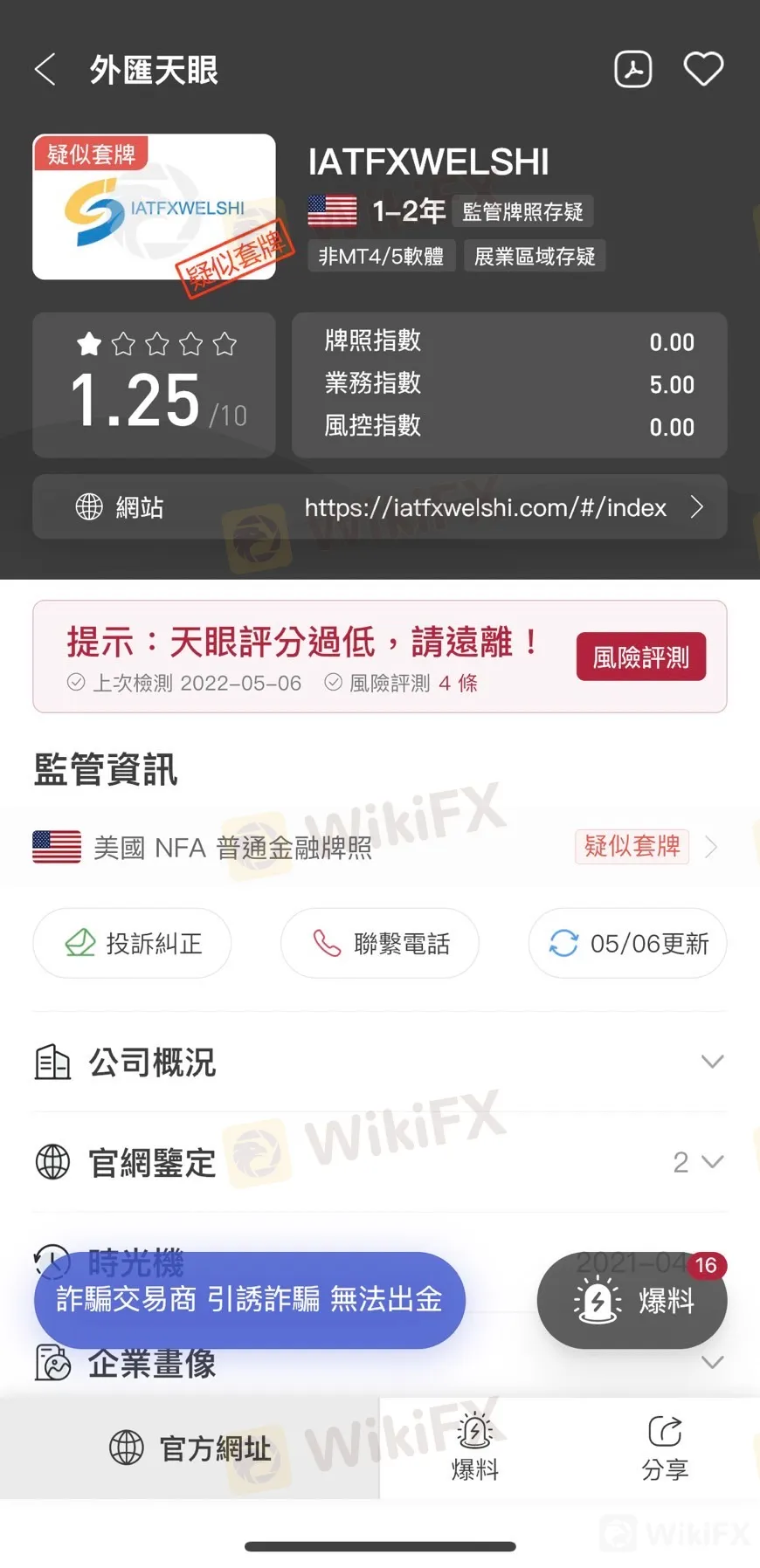
Task: Open 官方網址 in the bottom bar
Action: tap(190, 1448)
